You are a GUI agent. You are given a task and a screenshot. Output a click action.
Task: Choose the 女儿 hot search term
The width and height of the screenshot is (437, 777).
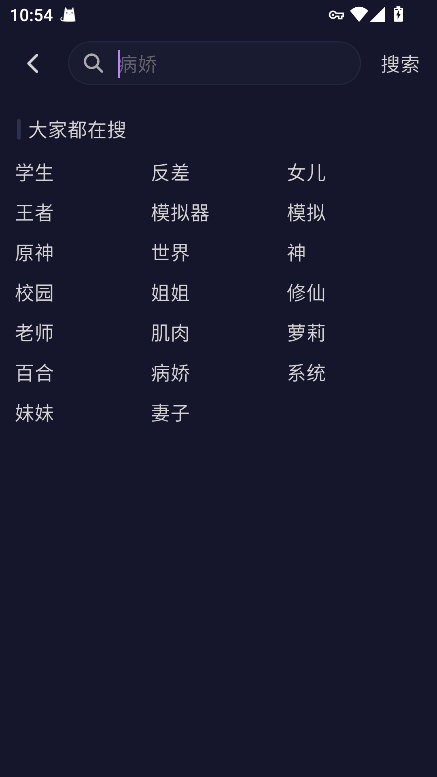(306, 173)
